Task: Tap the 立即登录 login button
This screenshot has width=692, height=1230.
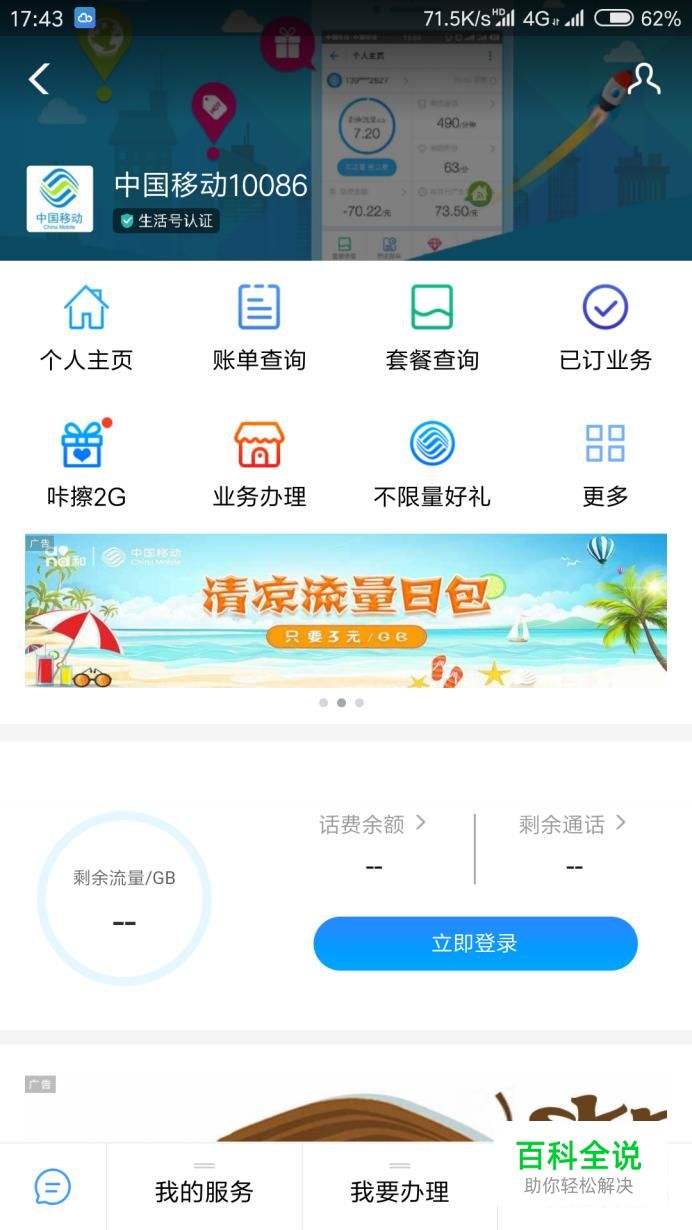Action: [x=475, y=943]
